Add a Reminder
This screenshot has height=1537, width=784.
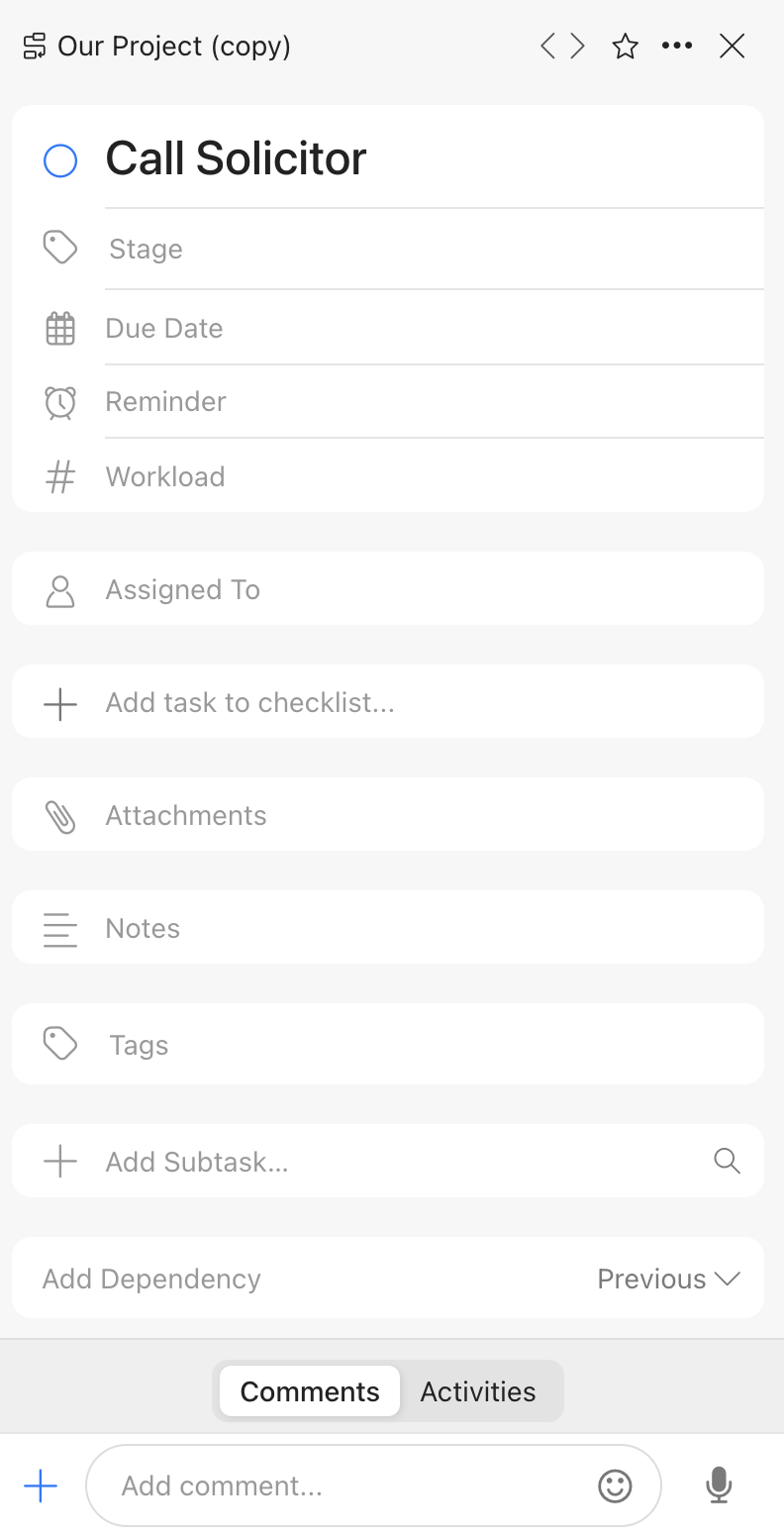click(x=435, y=401)
